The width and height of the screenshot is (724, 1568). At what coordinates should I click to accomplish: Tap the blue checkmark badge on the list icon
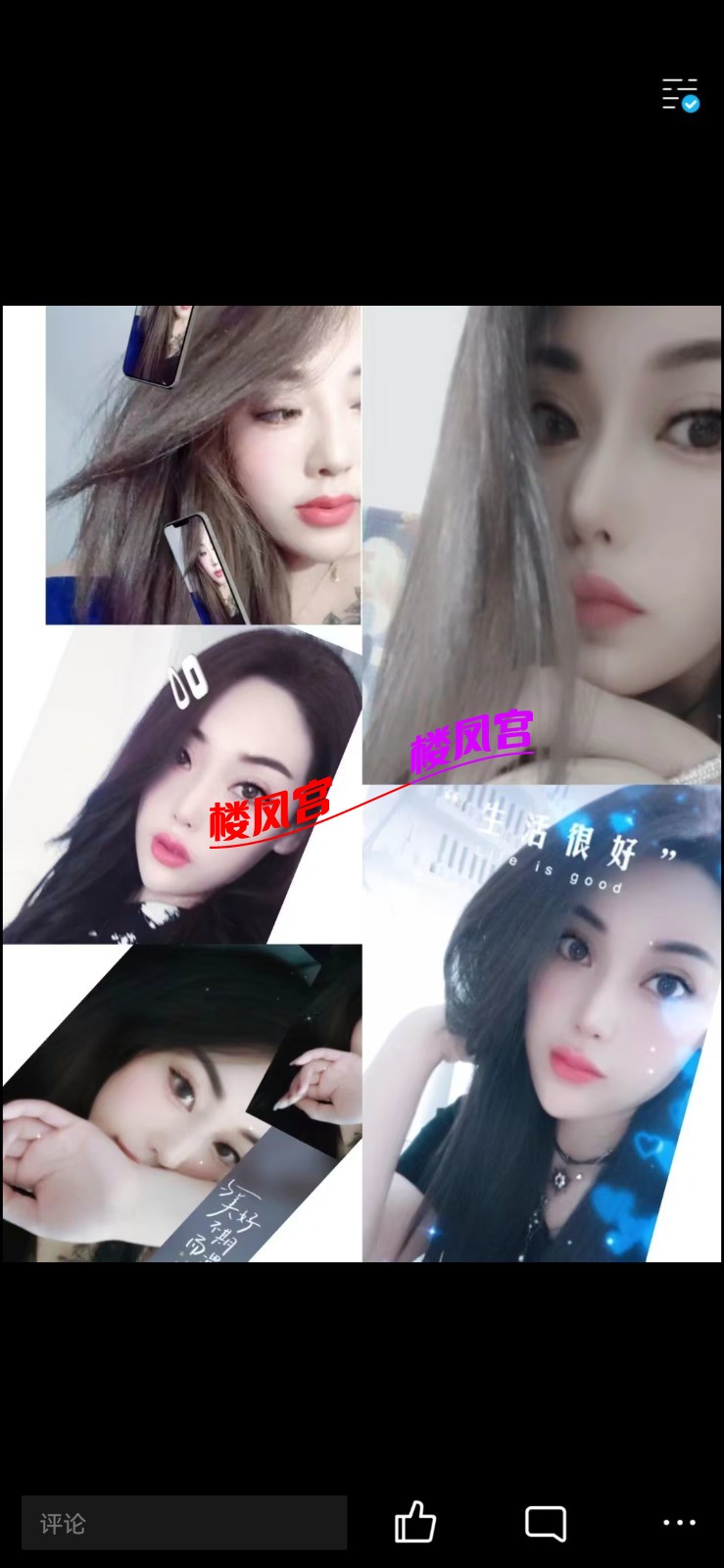coord(693,102)
